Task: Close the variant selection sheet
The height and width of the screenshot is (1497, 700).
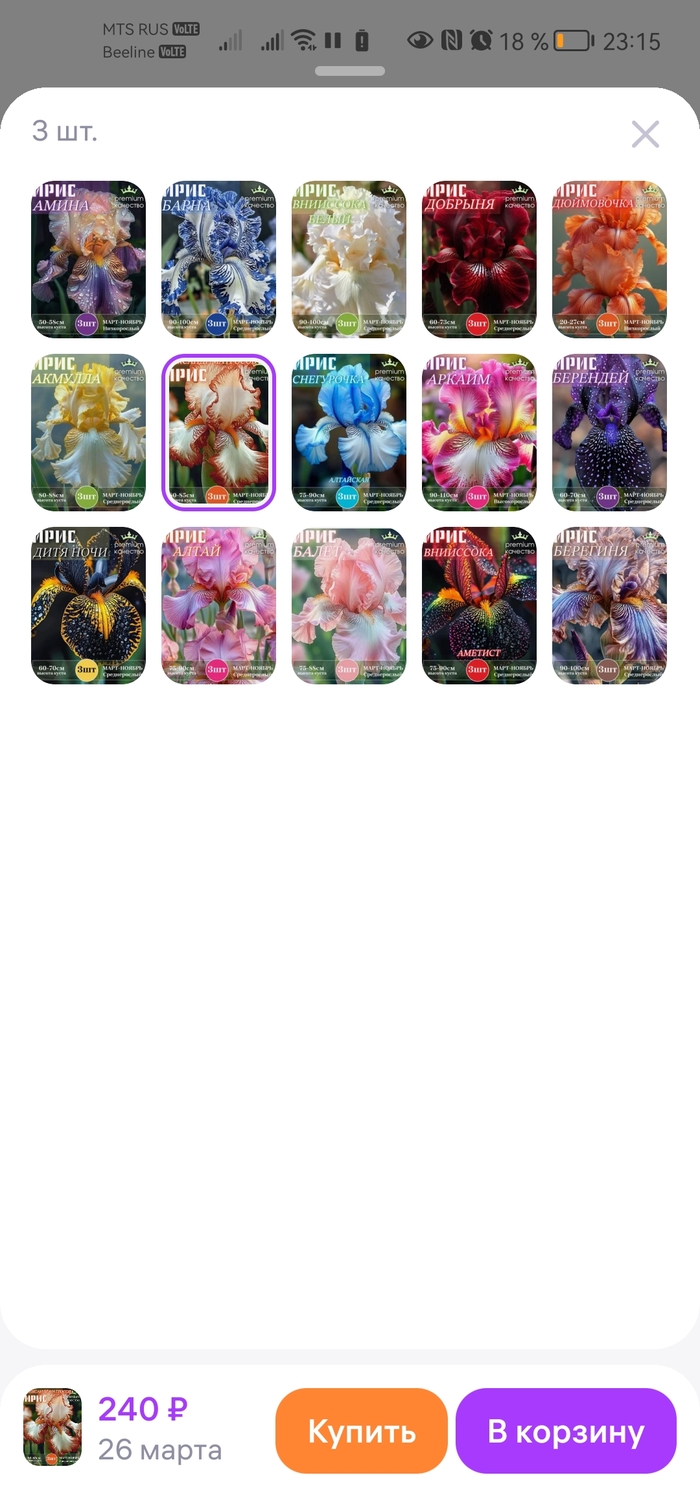Action: click(645, 134)
